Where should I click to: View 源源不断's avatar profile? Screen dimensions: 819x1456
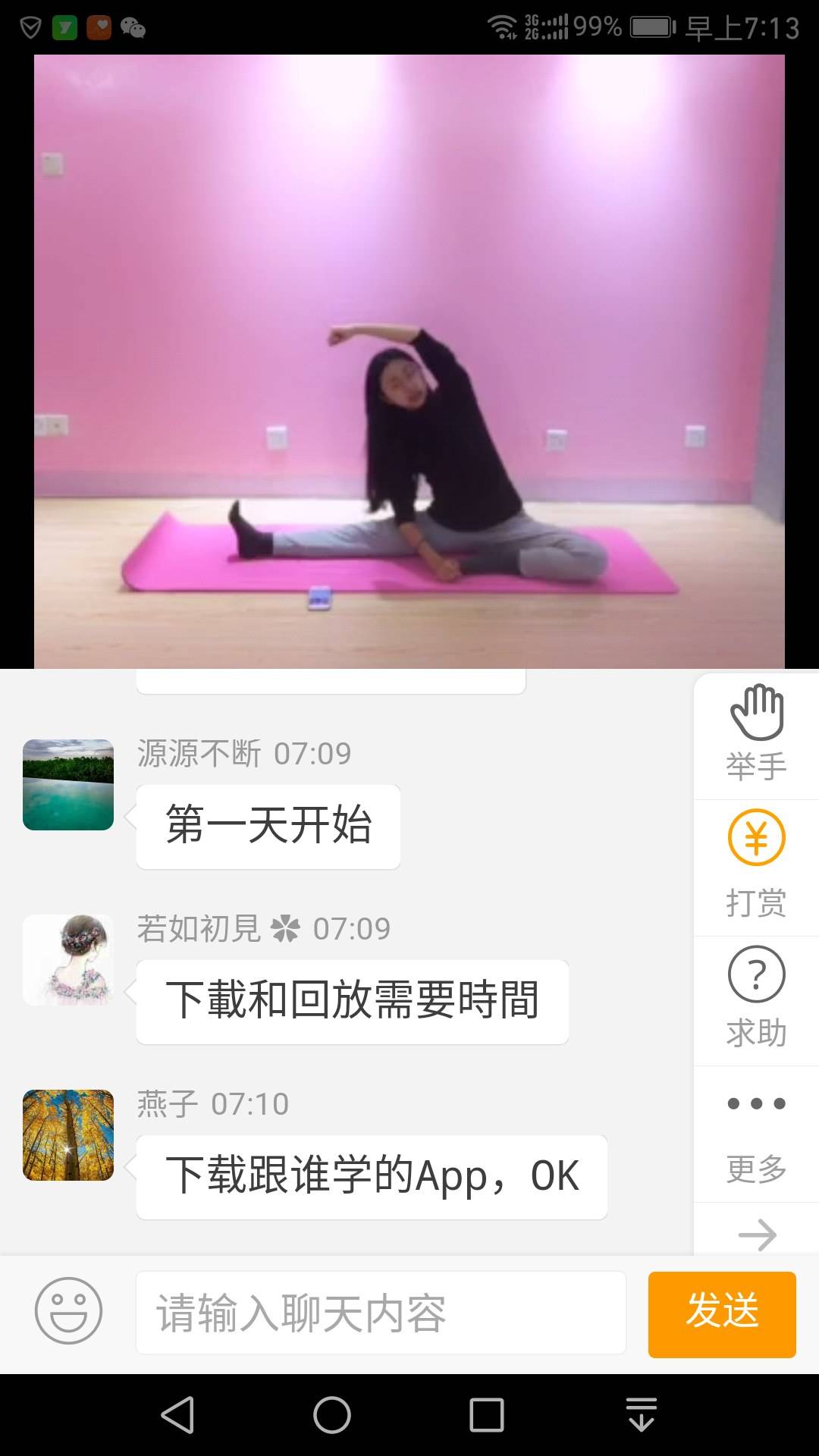point(68,785)
